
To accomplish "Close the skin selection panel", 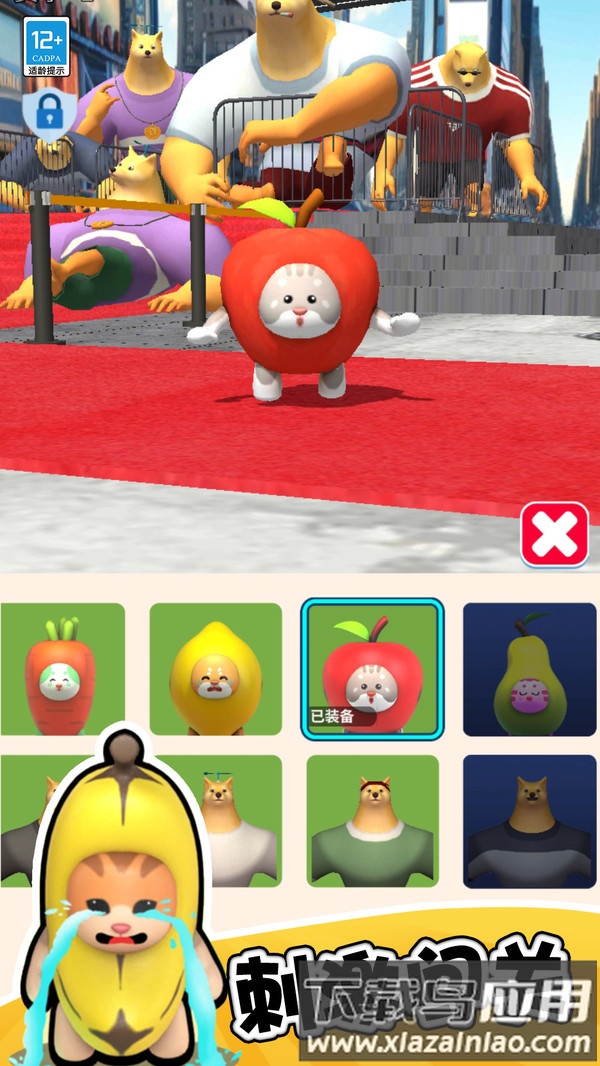I will click(554, 535).
